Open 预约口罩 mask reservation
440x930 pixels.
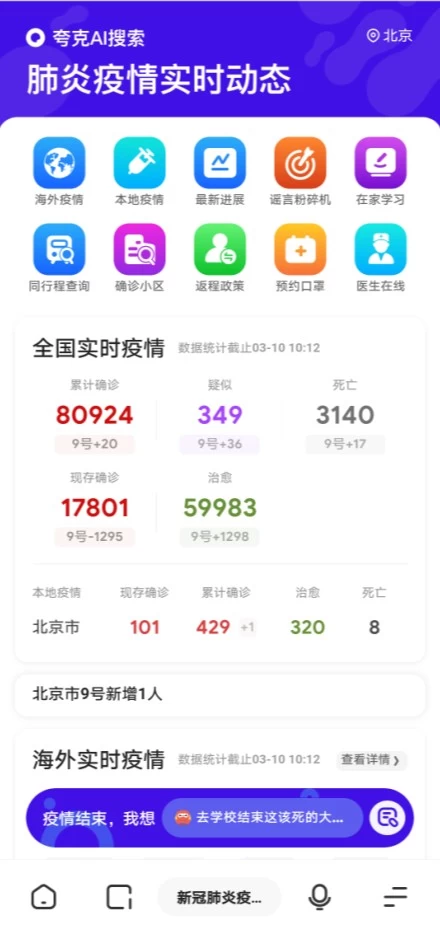pyautogui.click(x=300, y=258)
